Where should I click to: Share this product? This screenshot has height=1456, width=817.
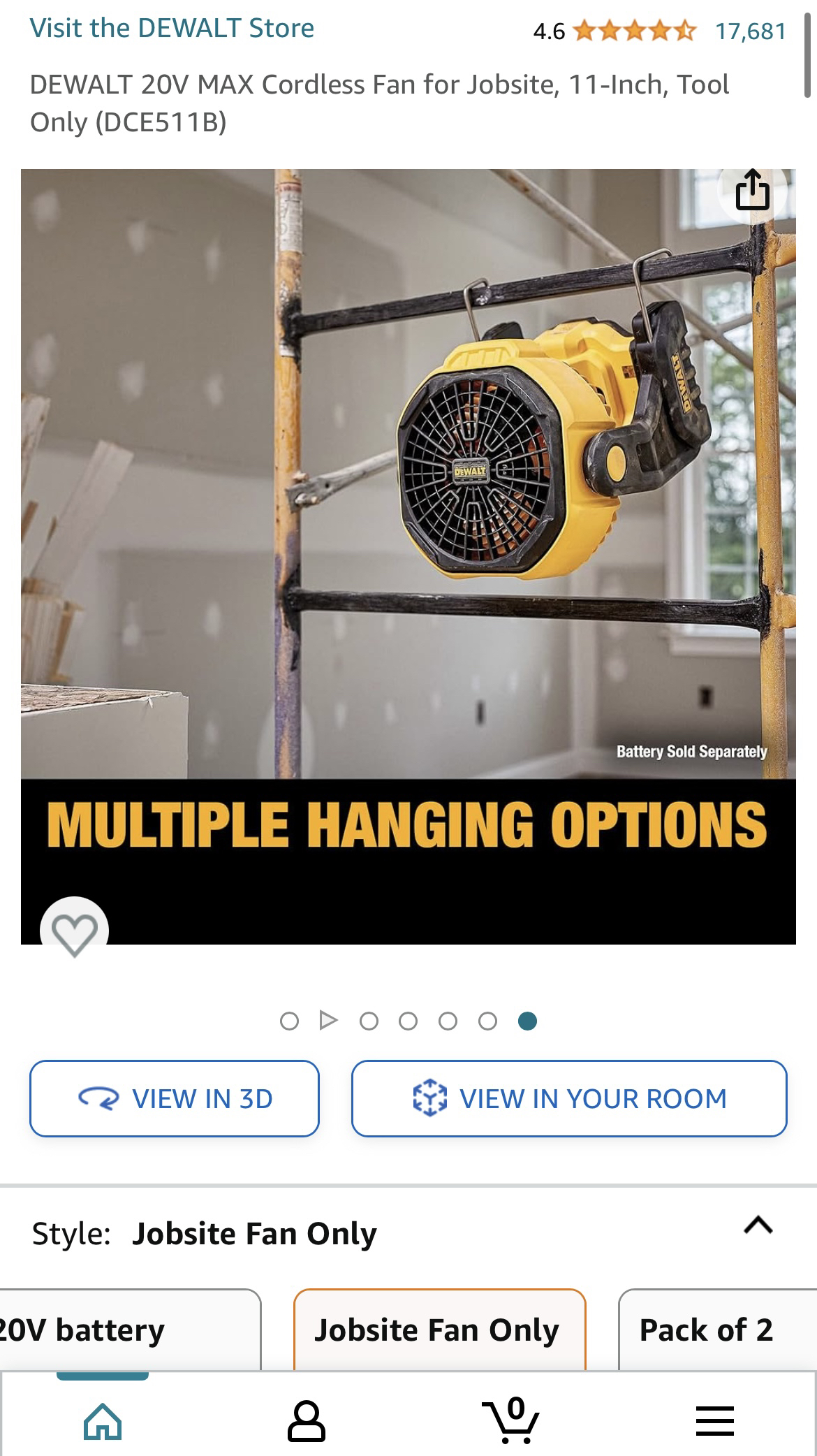(753, 189)
